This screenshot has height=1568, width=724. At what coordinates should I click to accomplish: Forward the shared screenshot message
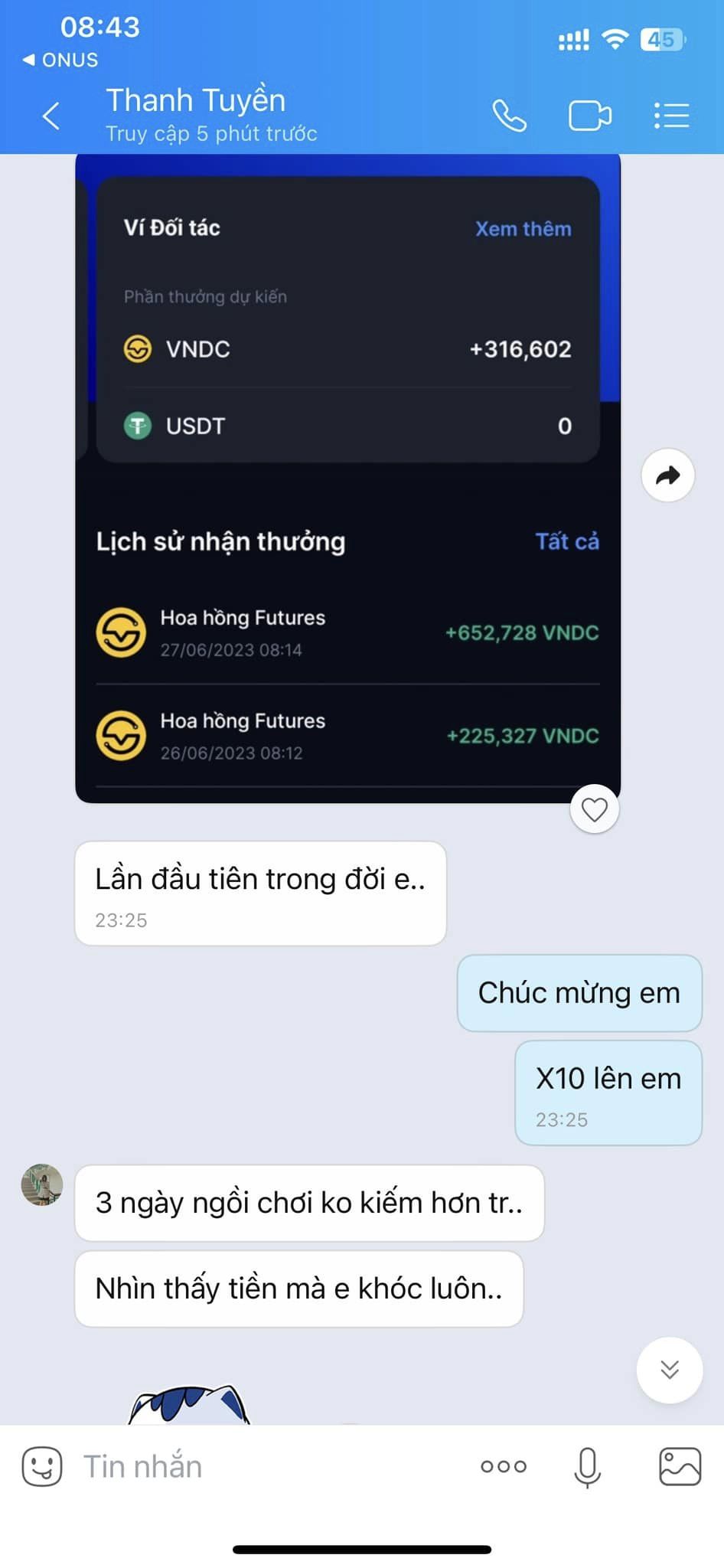pyautogui.click(x=667, y=475)
